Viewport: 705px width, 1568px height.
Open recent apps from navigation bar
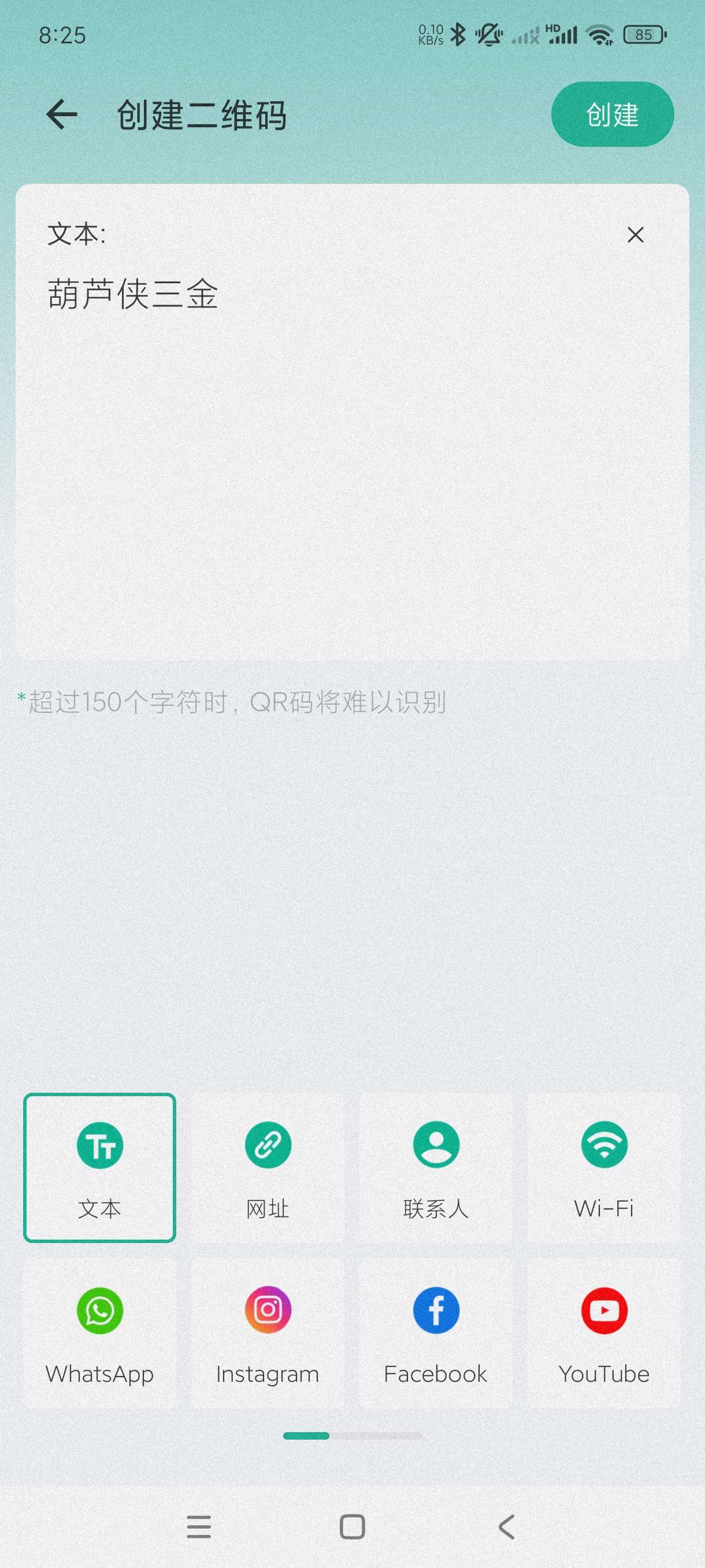[x=199, y=1526]
